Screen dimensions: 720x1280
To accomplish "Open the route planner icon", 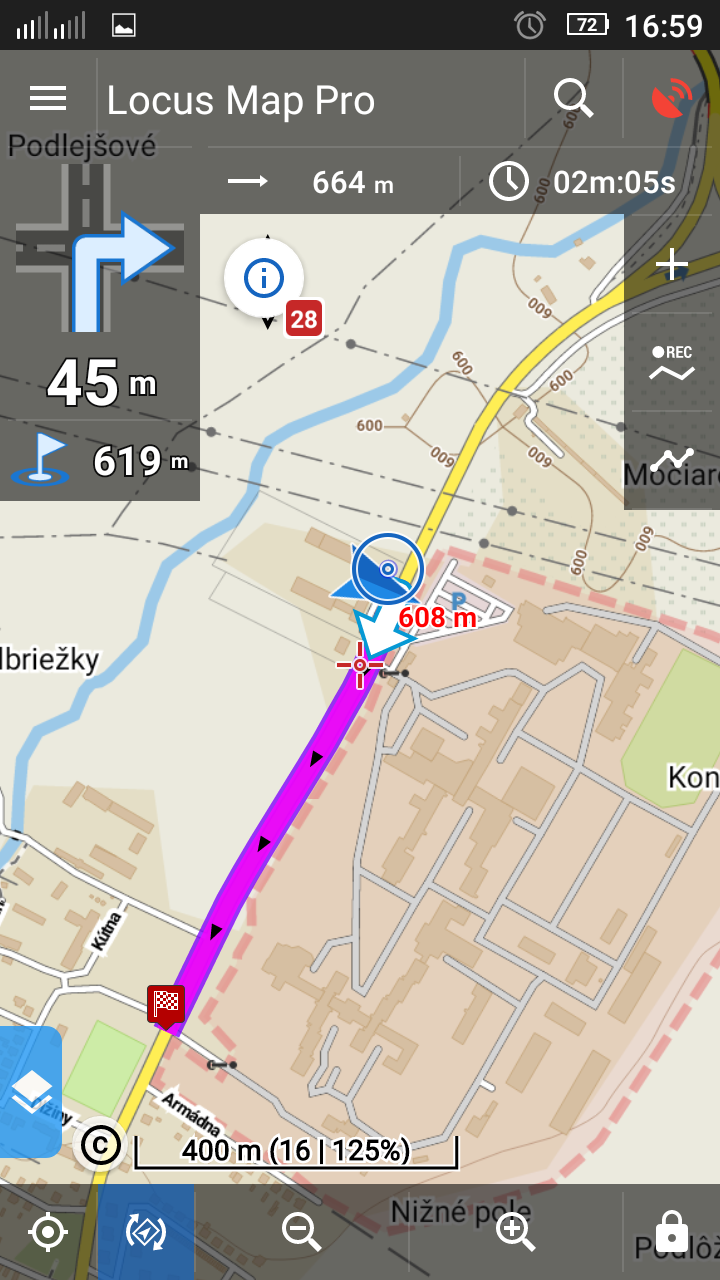I will pyautogui.click(x=671, y=460).
